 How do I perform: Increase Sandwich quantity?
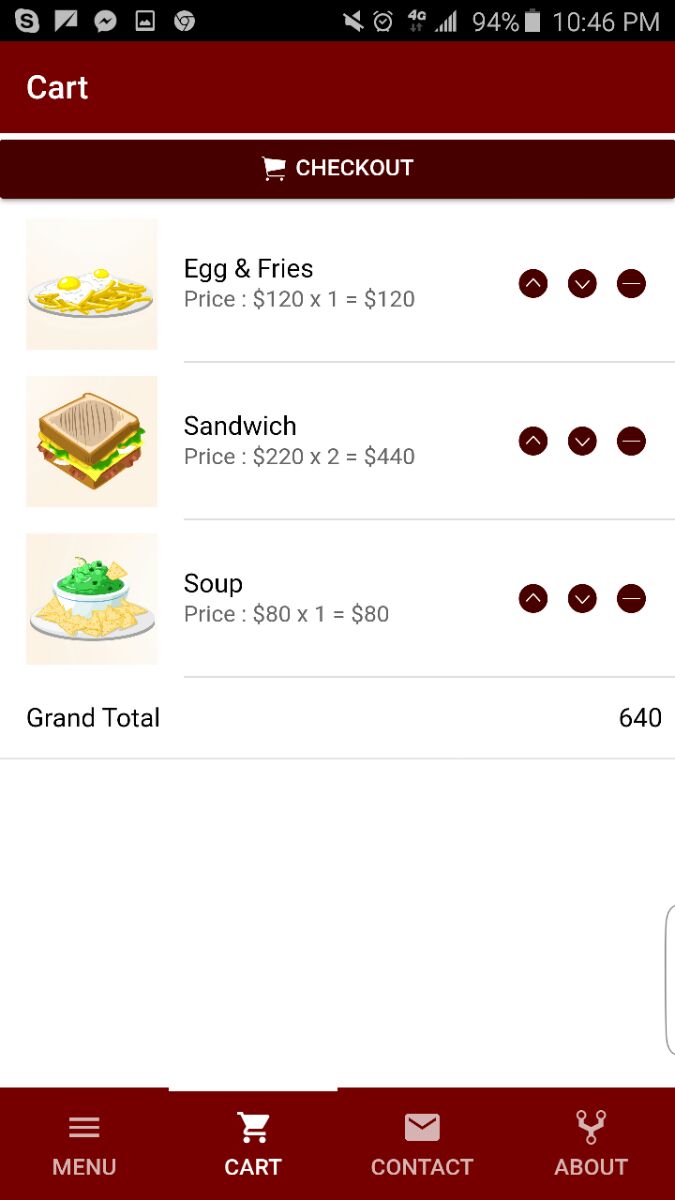[533, 441]
